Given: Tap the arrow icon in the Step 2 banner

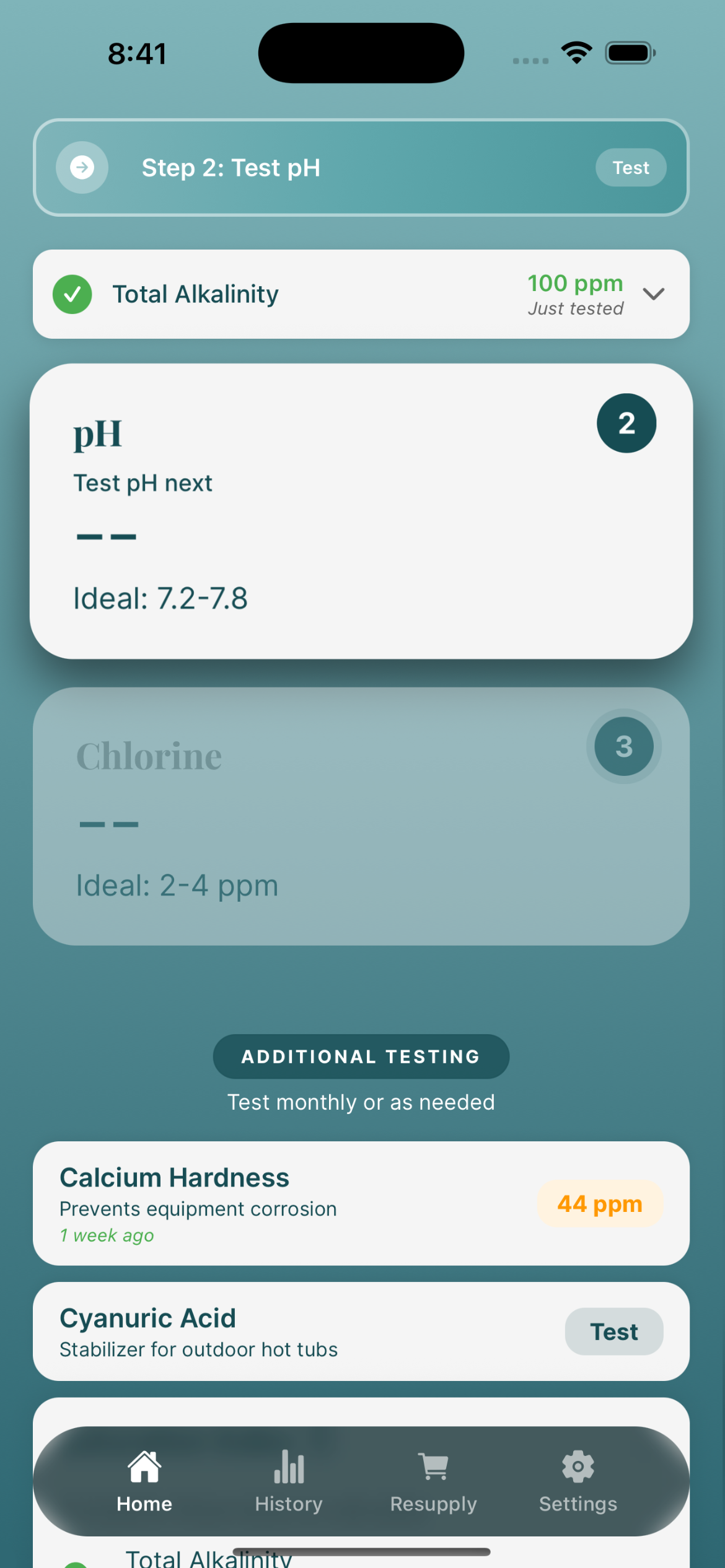Looking at the screenshot, I should tap(82, 167).
